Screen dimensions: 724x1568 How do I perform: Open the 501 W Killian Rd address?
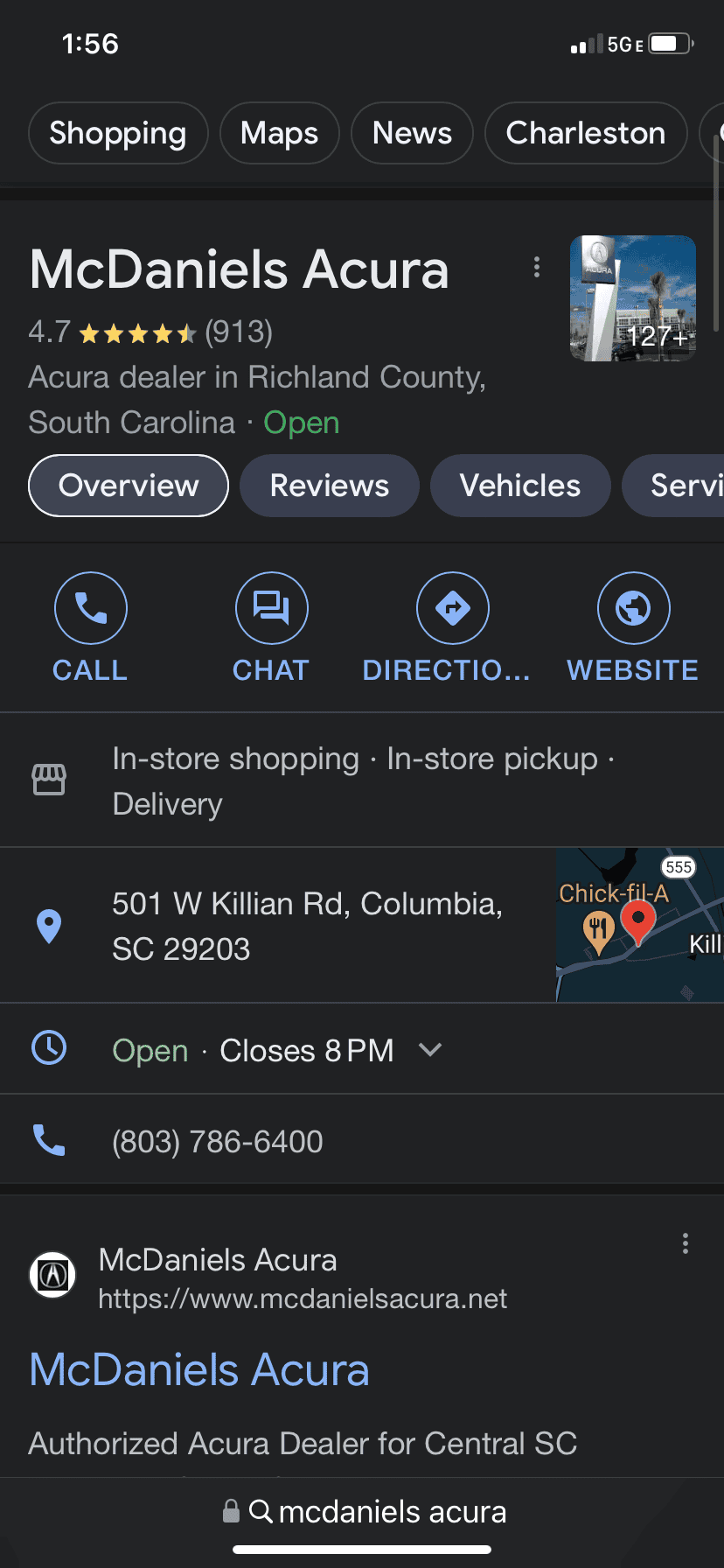pos(306,926)
